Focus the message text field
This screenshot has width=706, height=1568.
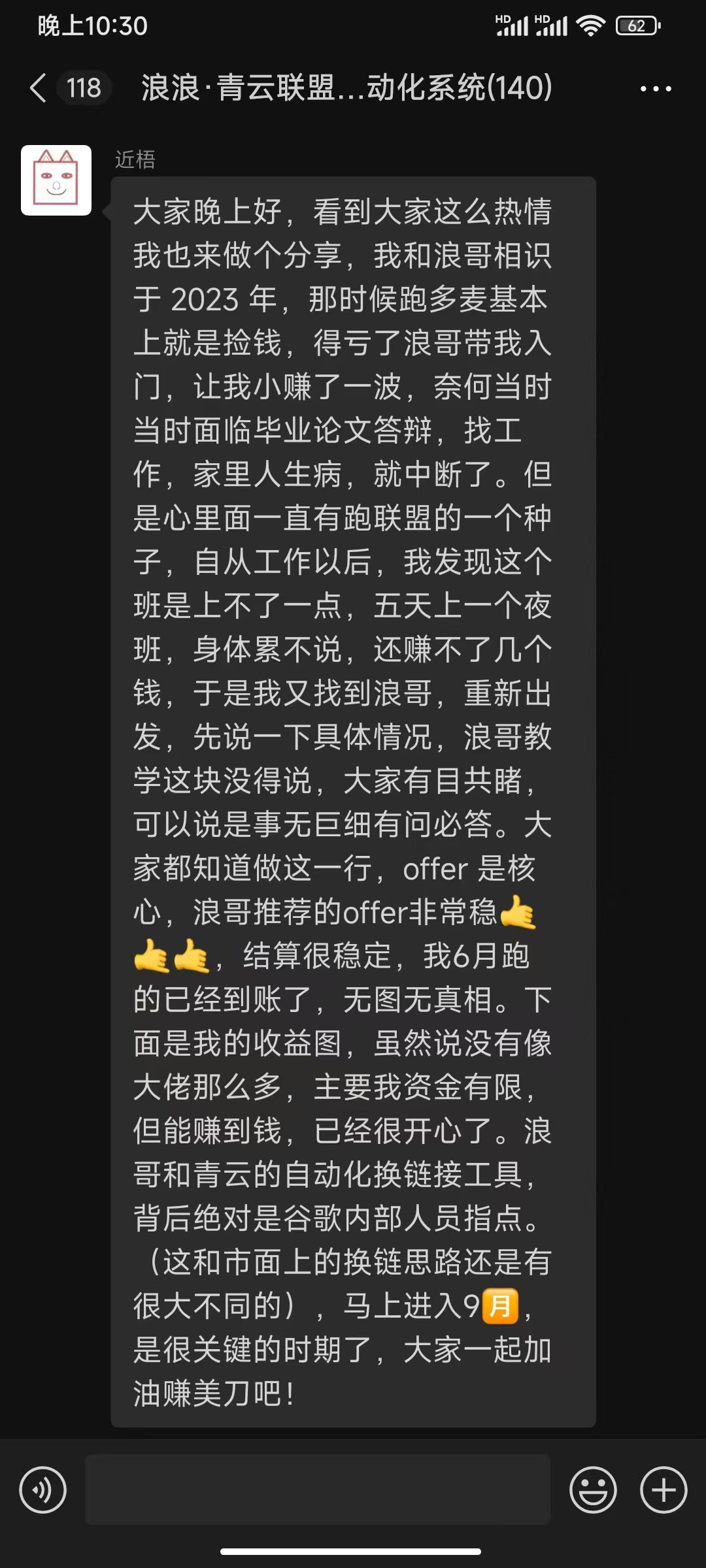[x=318, y=1490]
